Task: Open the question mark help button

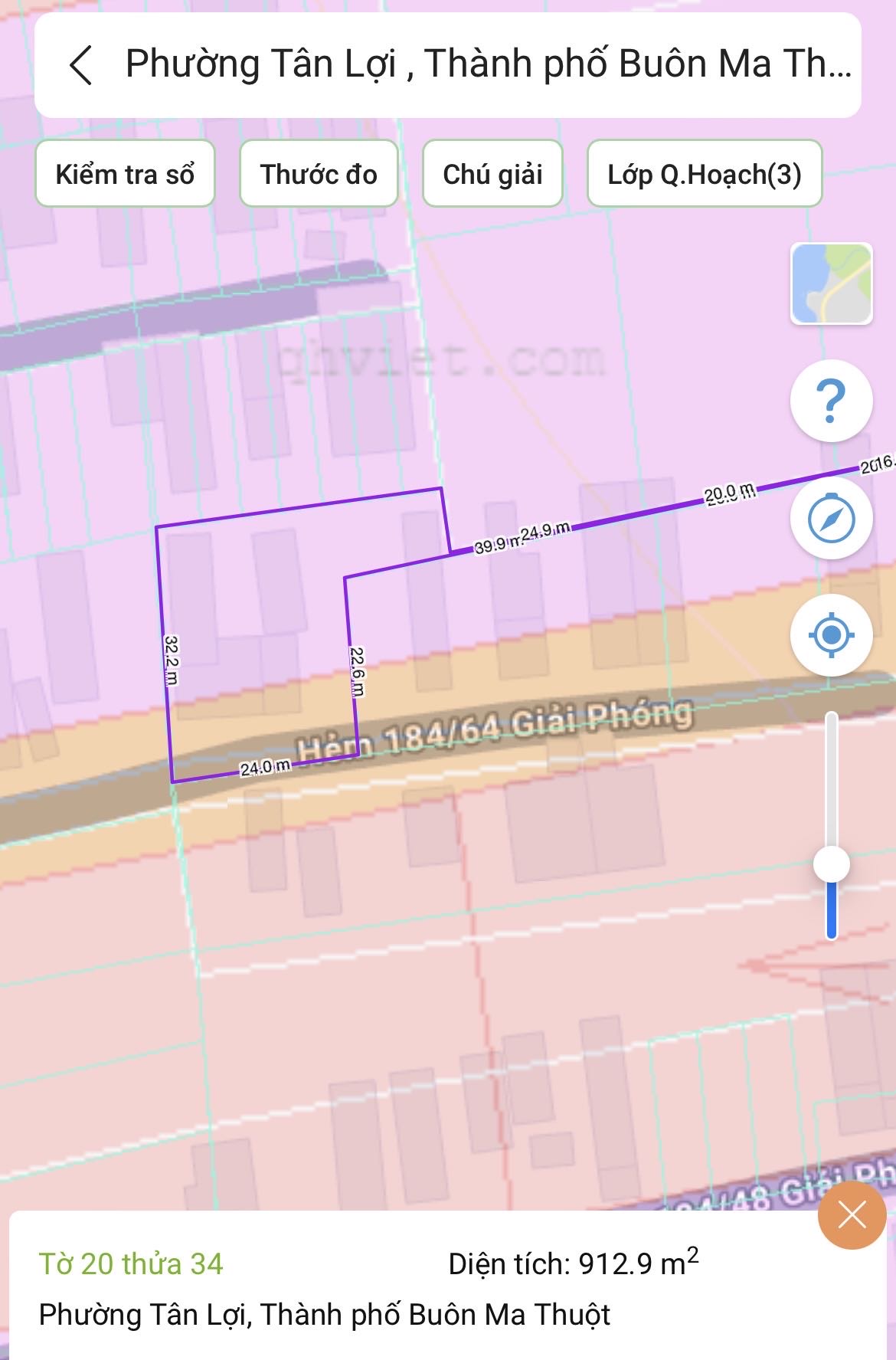Action: pyautogui.click(x=831, y=401)
